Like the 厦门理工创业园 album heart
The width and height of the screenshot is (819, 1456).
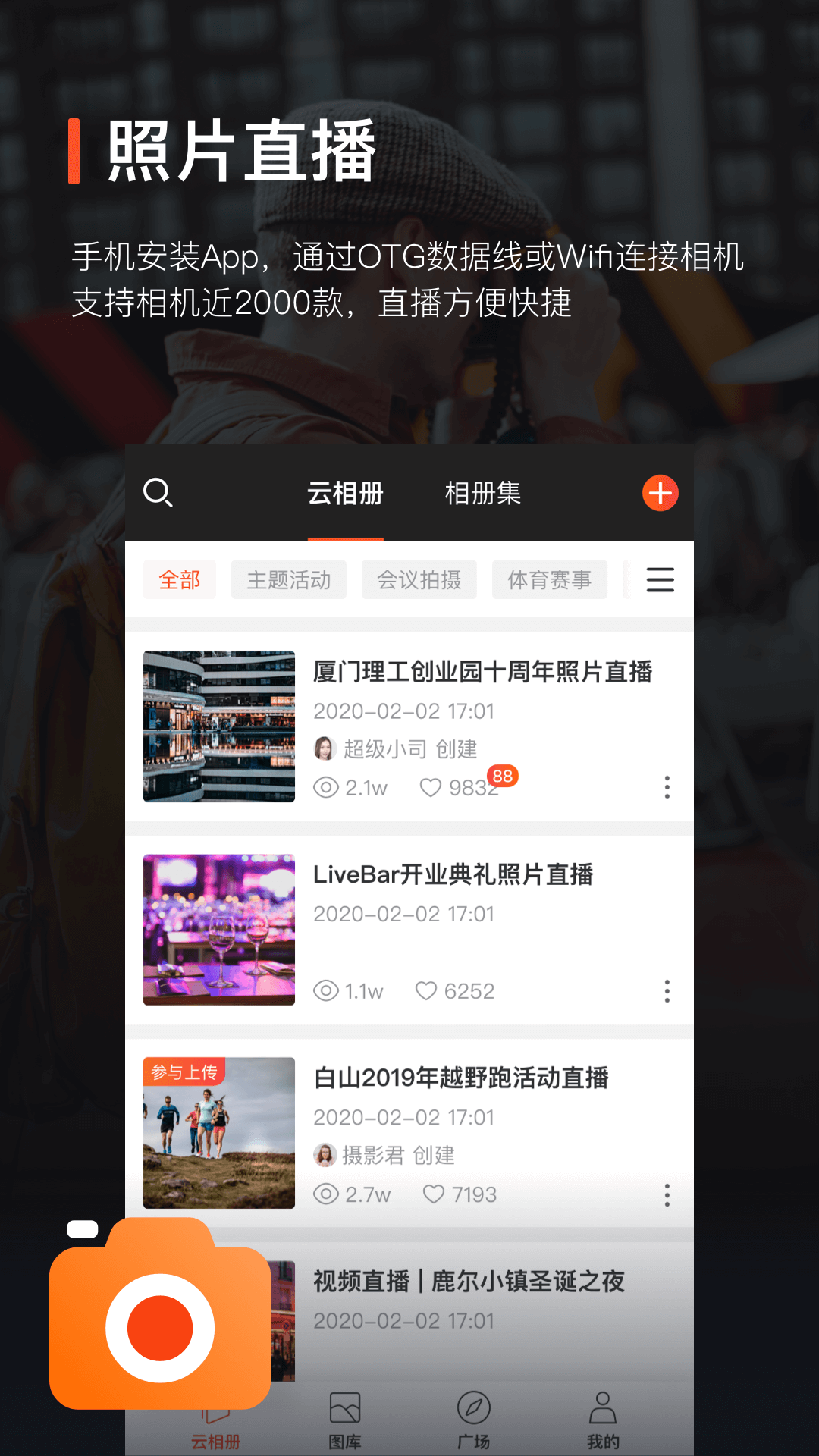[x=431, y=788]
